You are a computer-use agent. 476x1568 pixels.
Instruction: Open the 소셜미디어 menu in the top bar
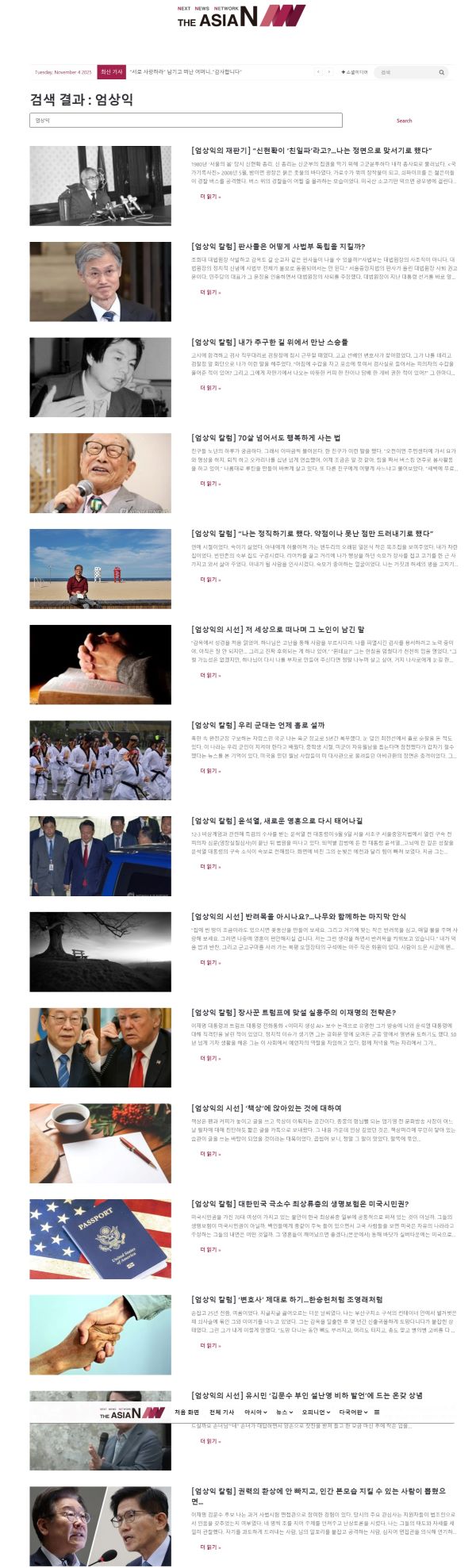354,72
